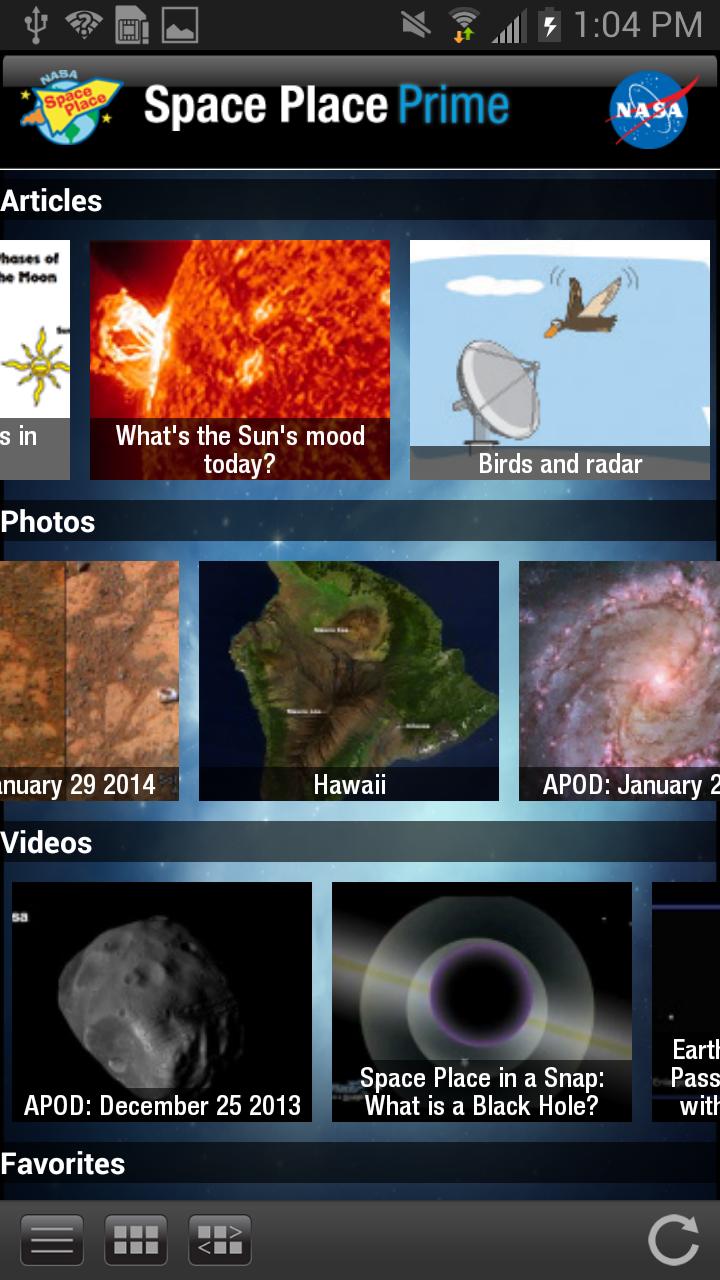720x1280 pixels.
Task: Open the partially visible Earth video
Action: [688, 1000]
